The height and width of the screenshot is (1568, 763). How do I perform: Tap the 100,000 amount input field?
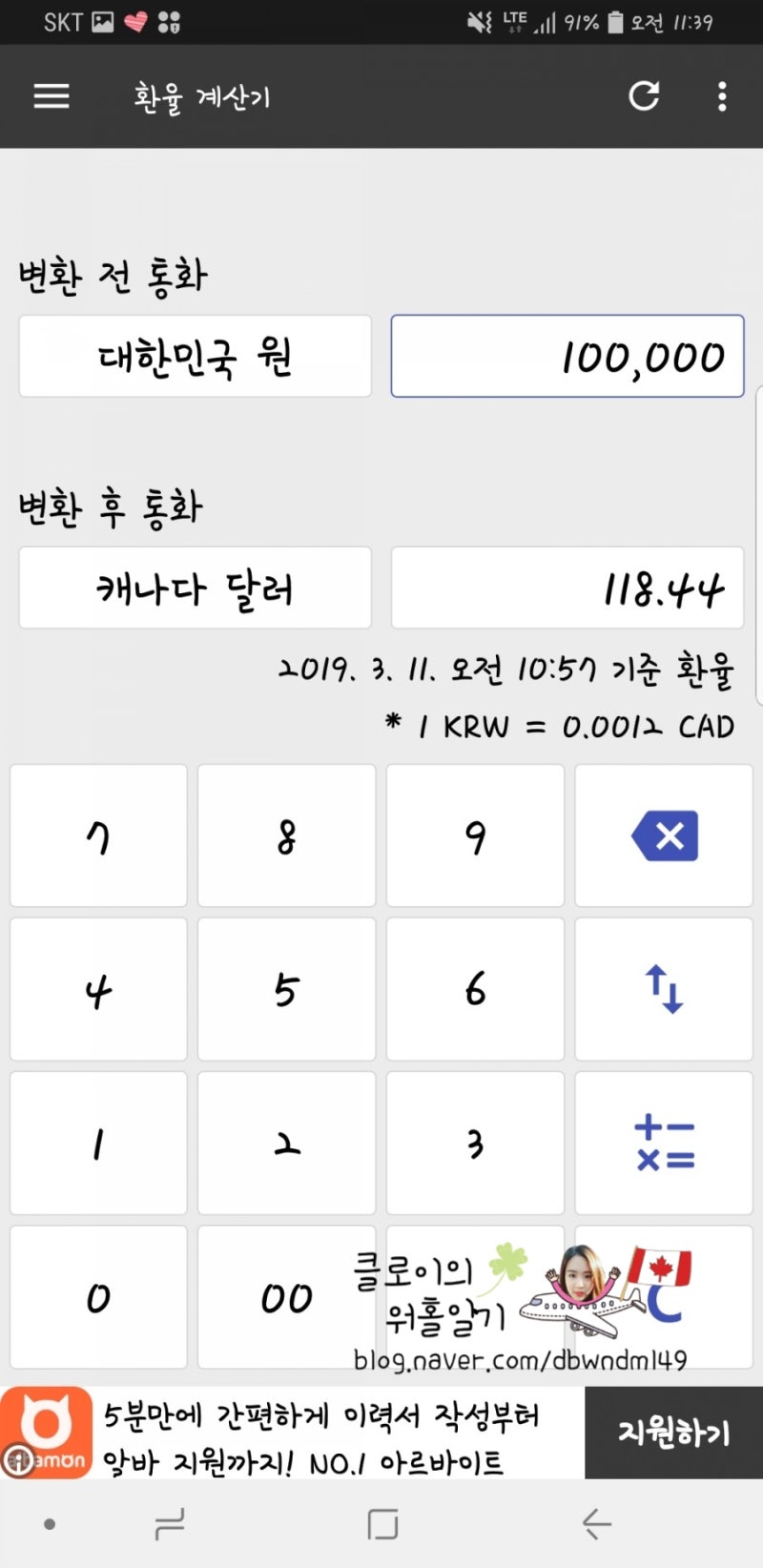click(567, 357)
